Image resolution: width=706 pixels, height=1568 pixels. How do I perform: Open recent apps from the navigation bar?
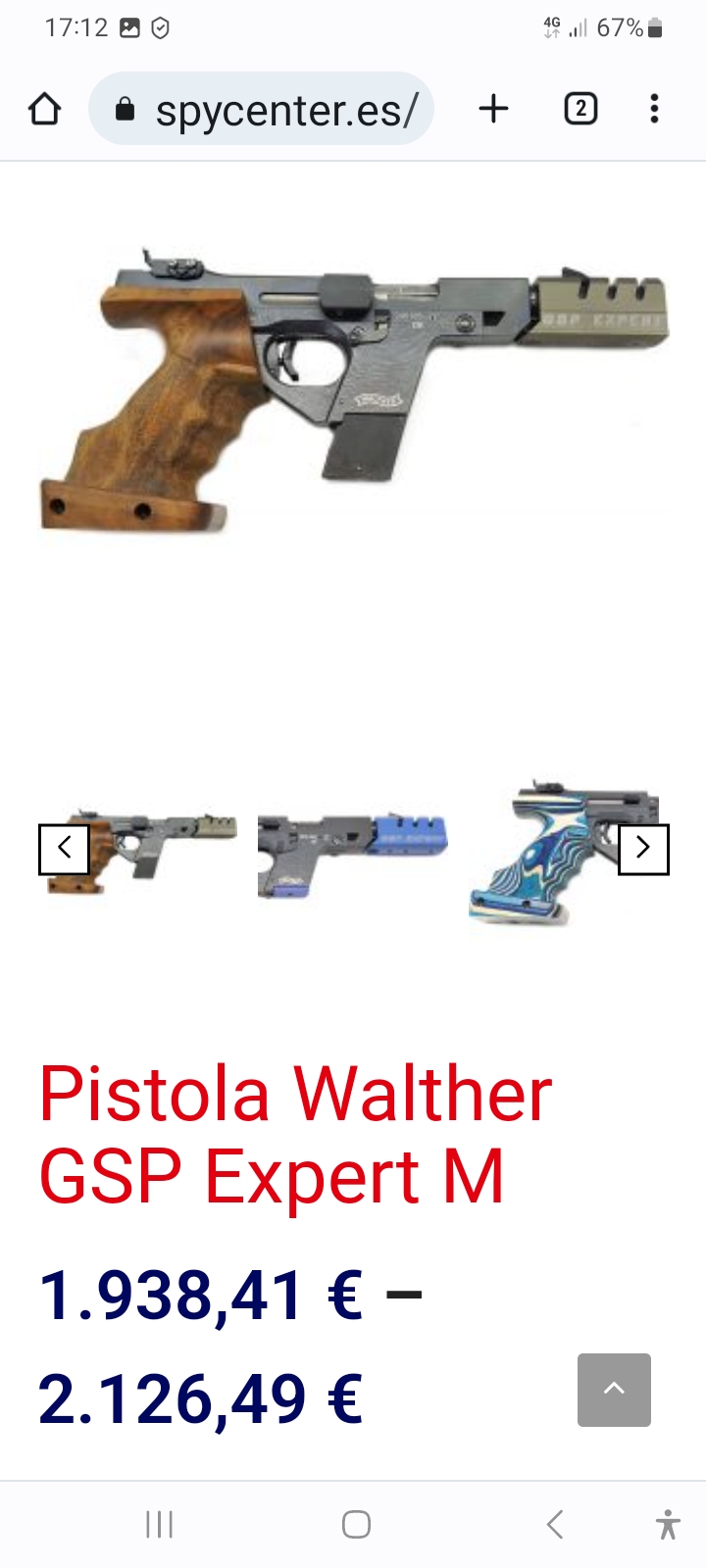click(159, 1525)
